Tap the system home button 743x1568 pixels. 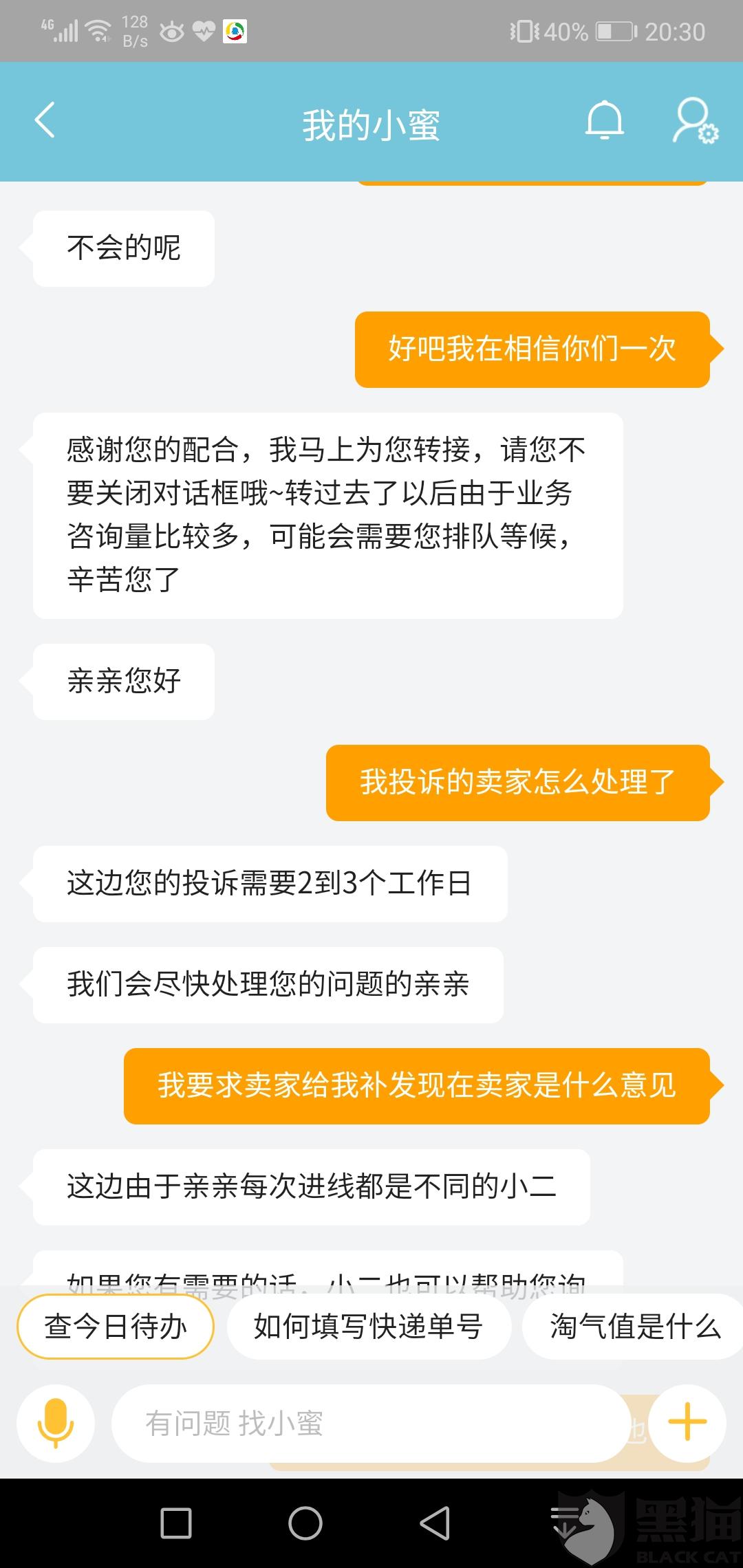(x=305, y=1523)
